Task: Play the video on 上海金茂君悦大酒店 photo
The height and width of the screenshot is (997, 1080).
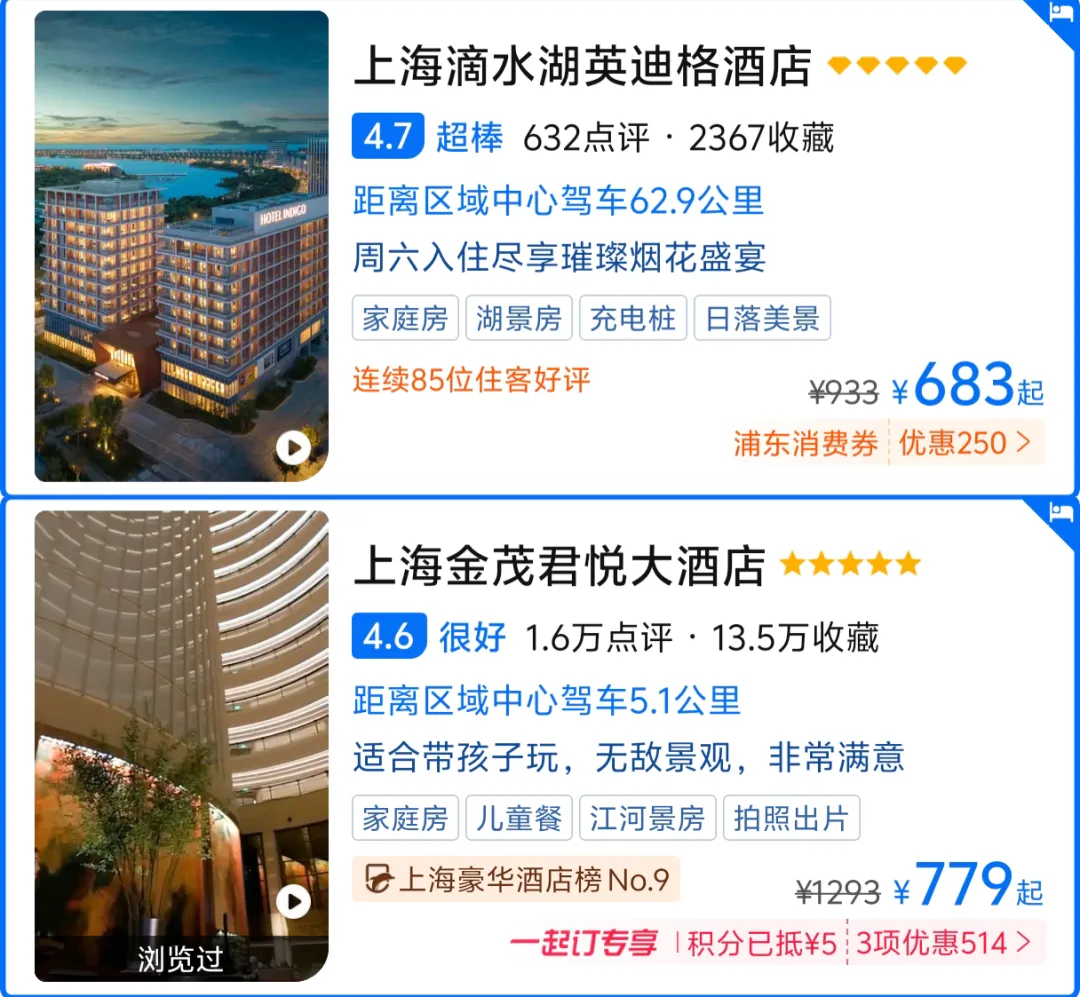Action: click(x=293, y=903)
